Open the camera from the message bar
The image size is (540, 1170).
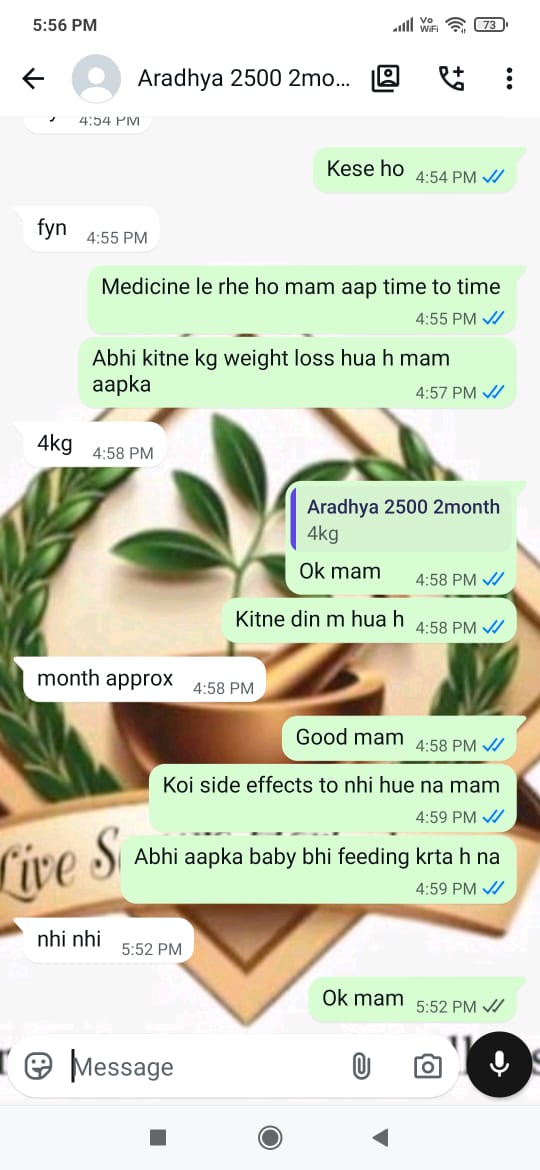(427, 1066)
